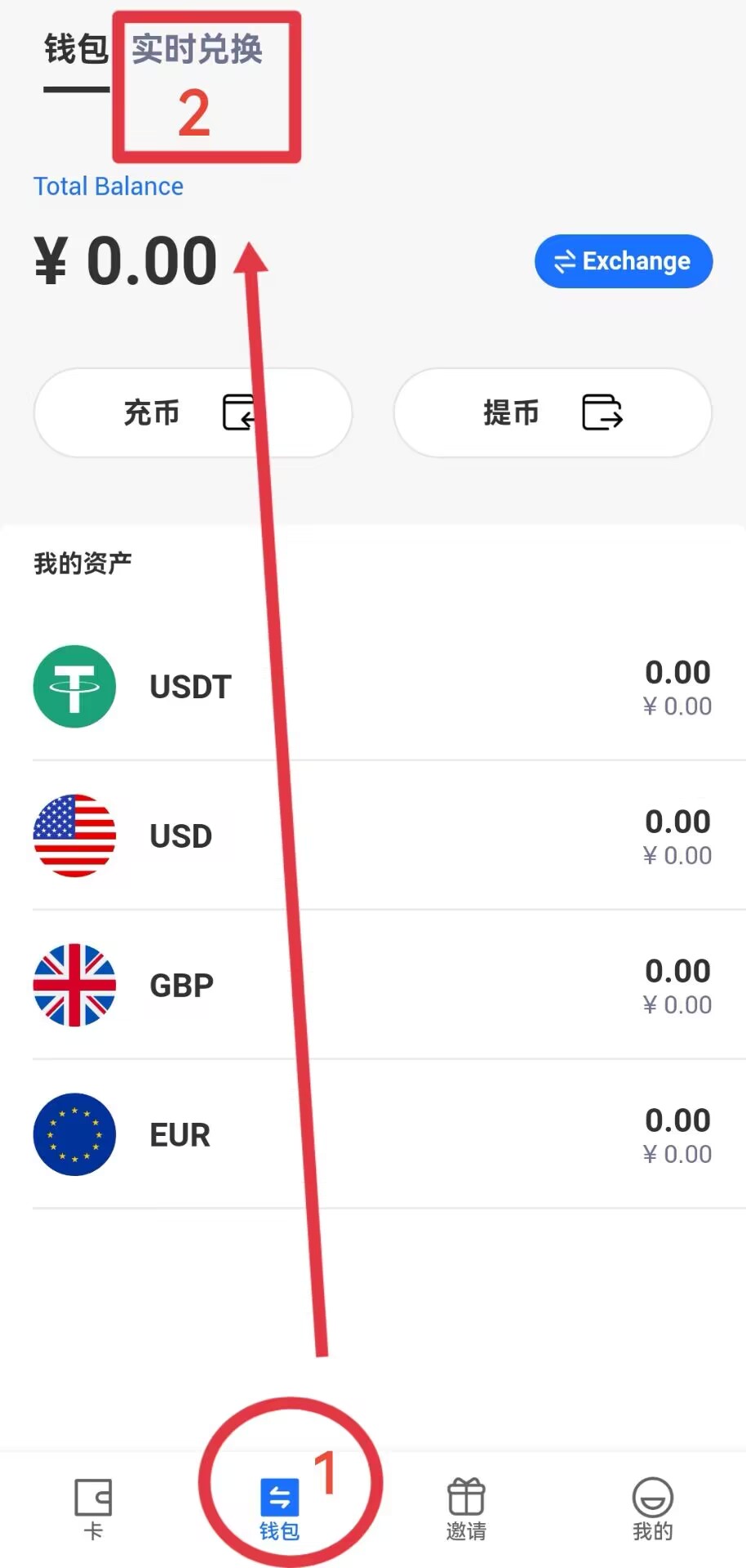Tap the blue Exchange button

click(x=624, y=261)
